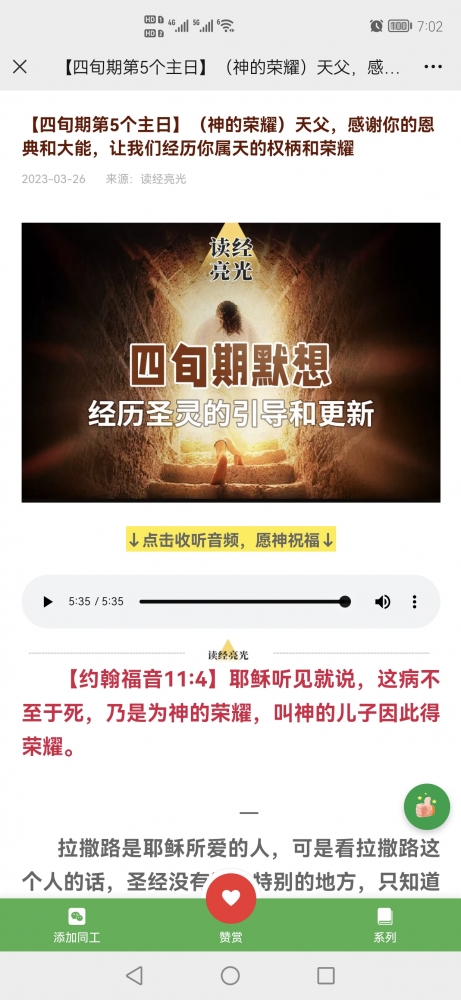The height and width of the screenshot is (1000, 461).
Task: Open 系列 in the bottom bar
Action: tap(384, 925)
